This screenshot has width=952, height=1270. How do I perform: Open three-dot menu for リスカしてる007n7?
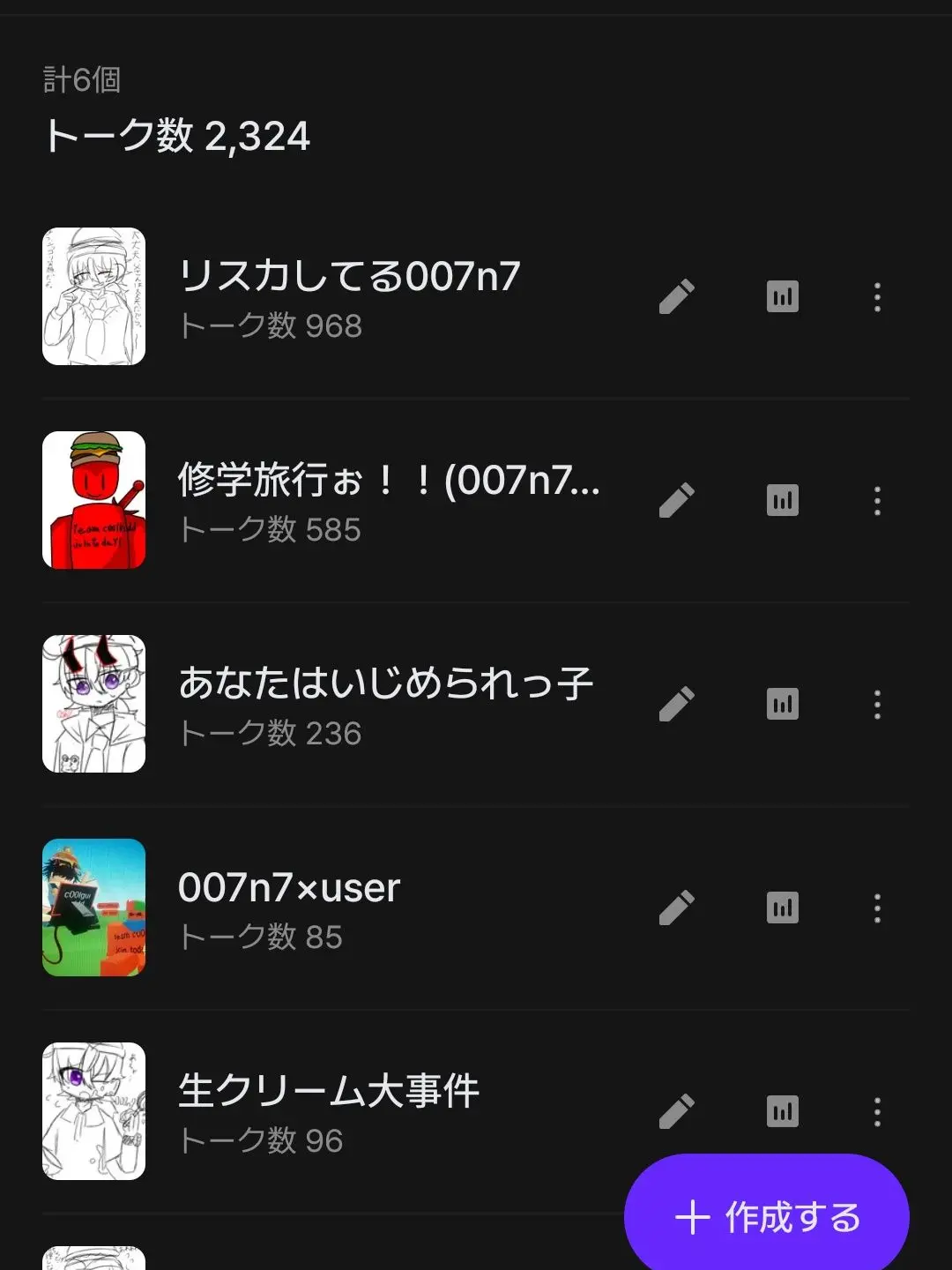pyautogui.click(x=878, y=297)
